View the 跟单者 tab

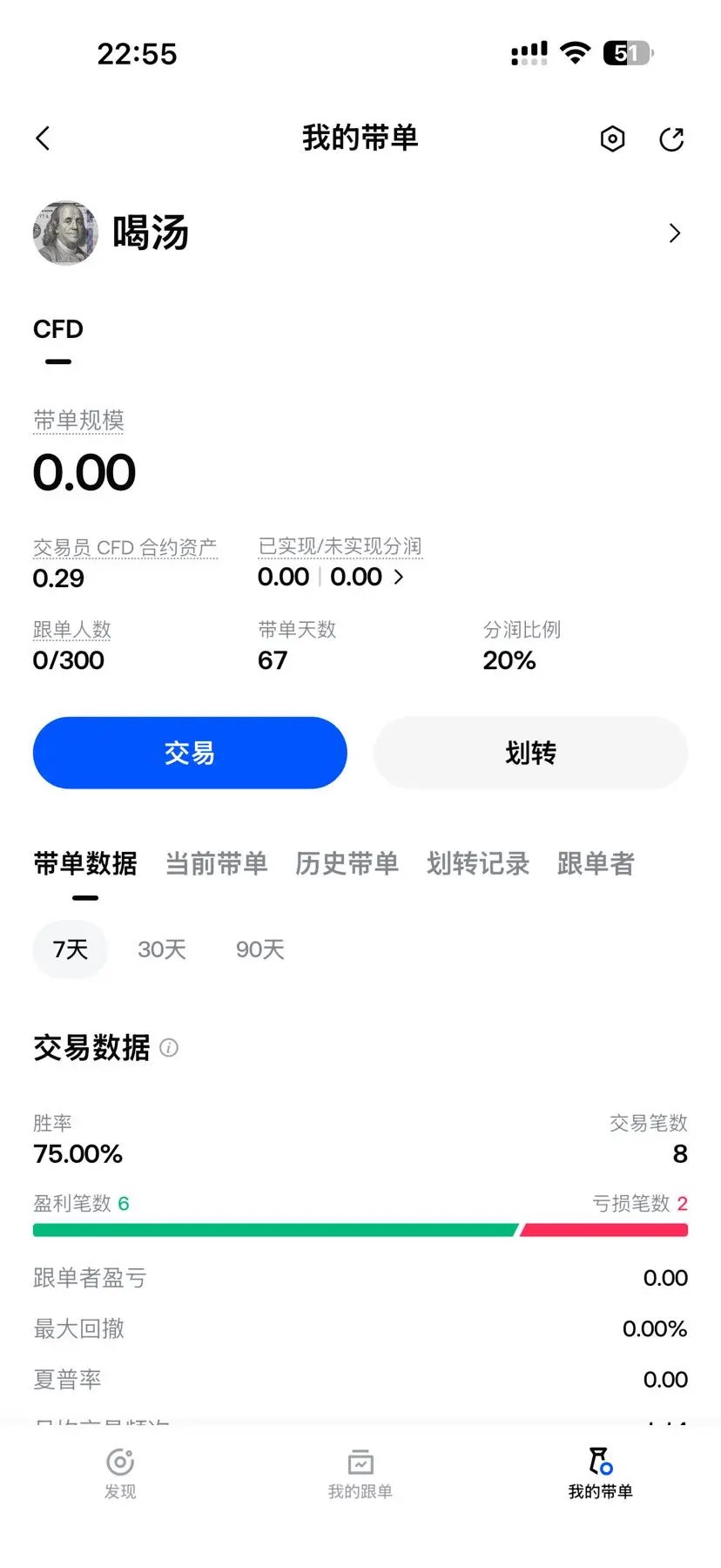click(596, 863)
